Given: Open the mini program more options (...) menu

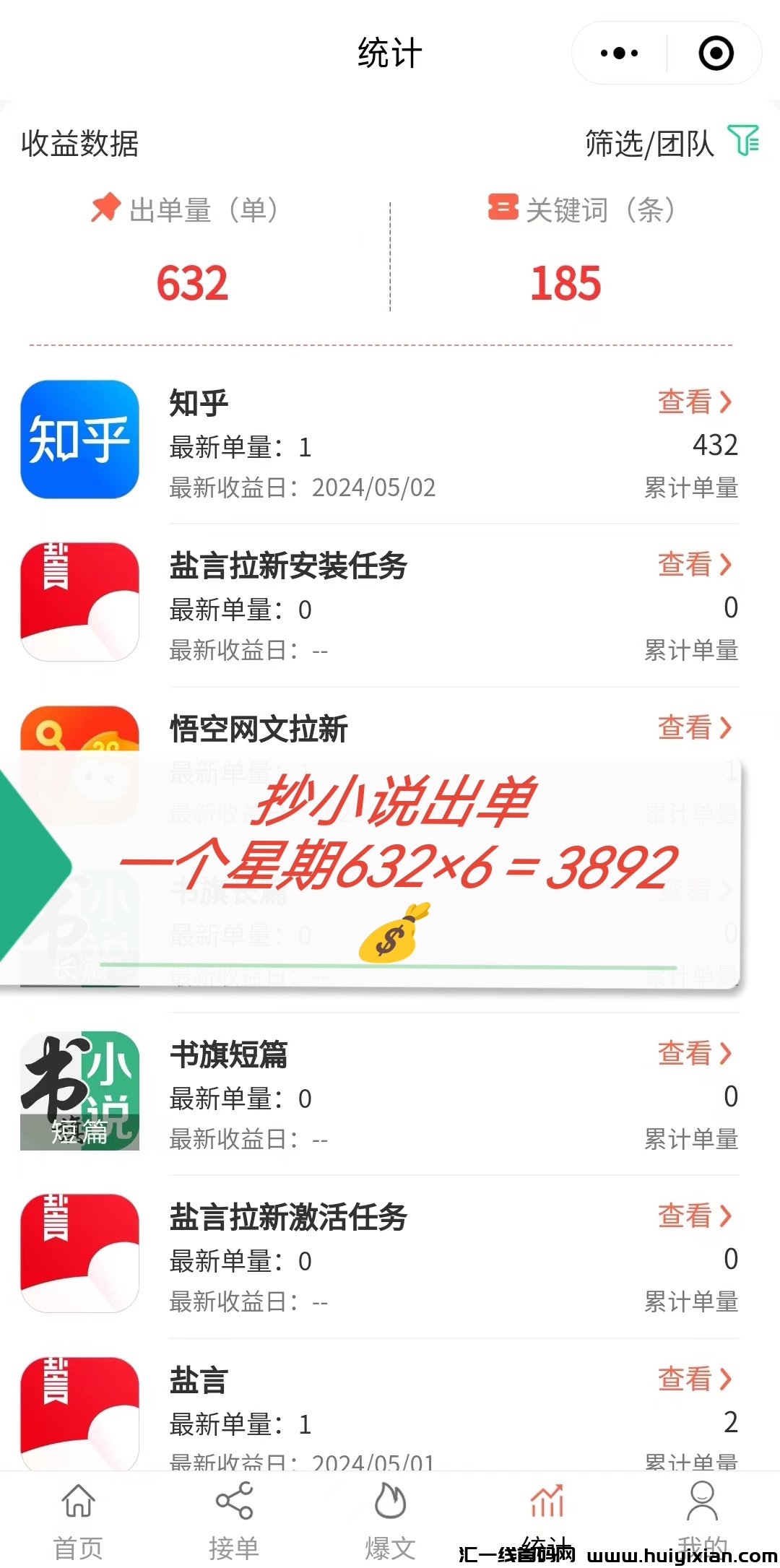Looking at the screenshot, I should (620, 53).
